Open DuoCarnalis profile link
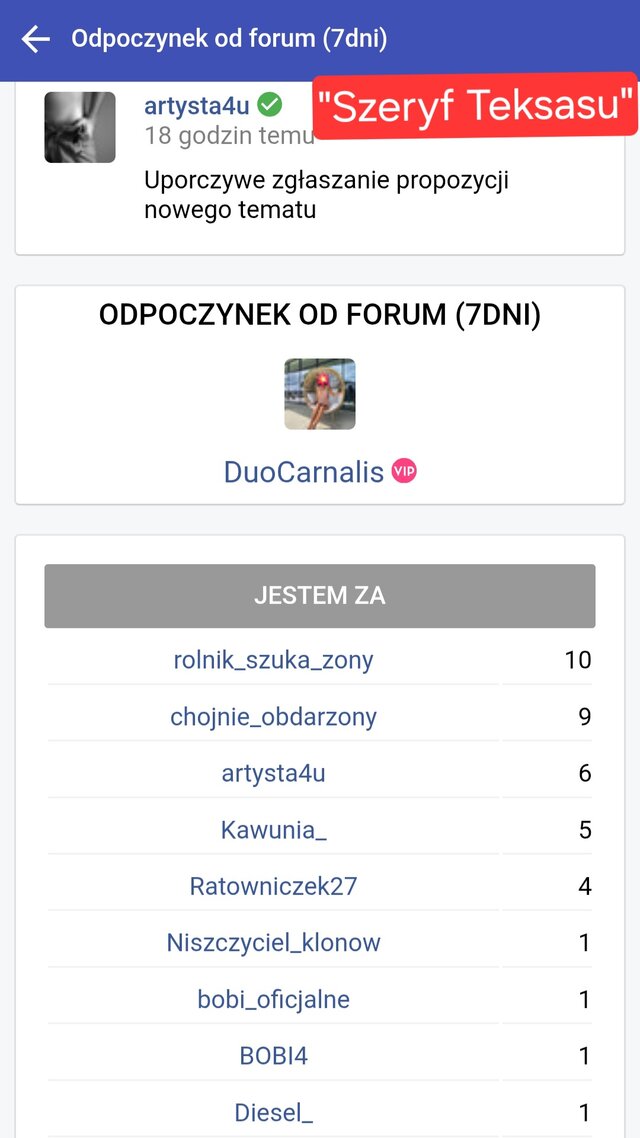Viewport: 640px width, 1138px height. pos(304,472)
